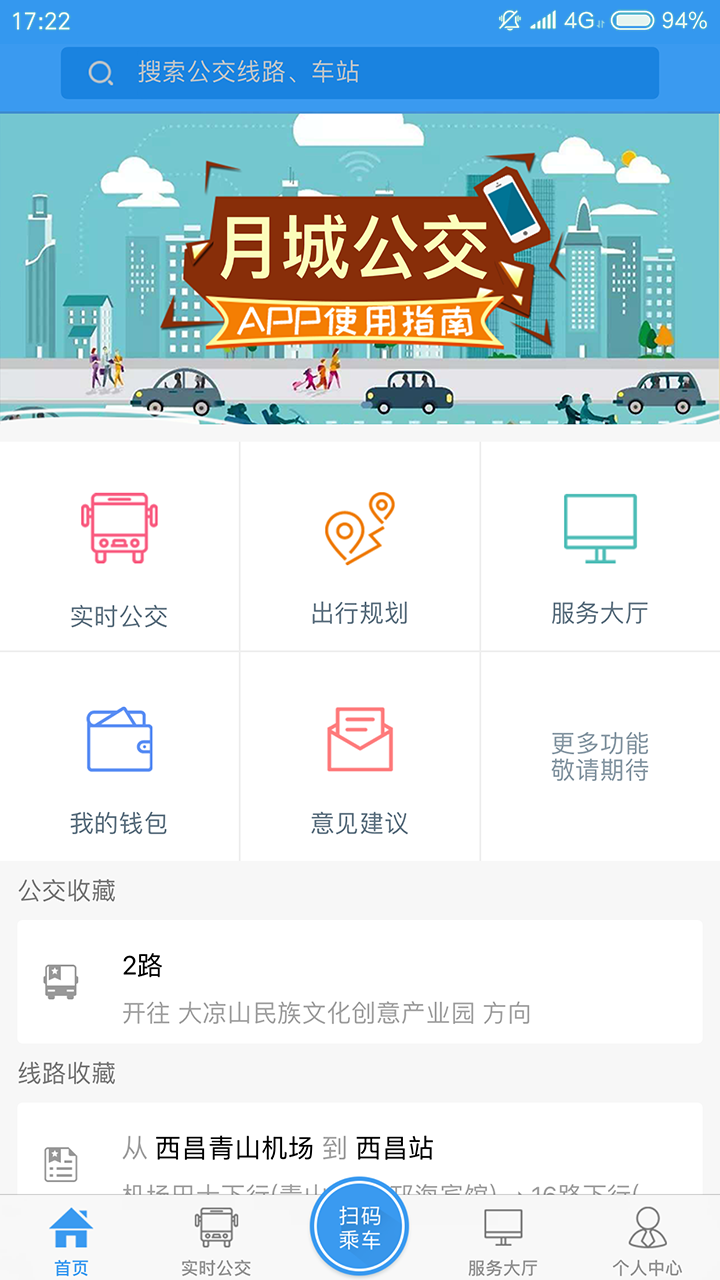This screenshot has width=720, height=1280.
Task: Select the 首页 home tab
Action: pos(72,1237)
